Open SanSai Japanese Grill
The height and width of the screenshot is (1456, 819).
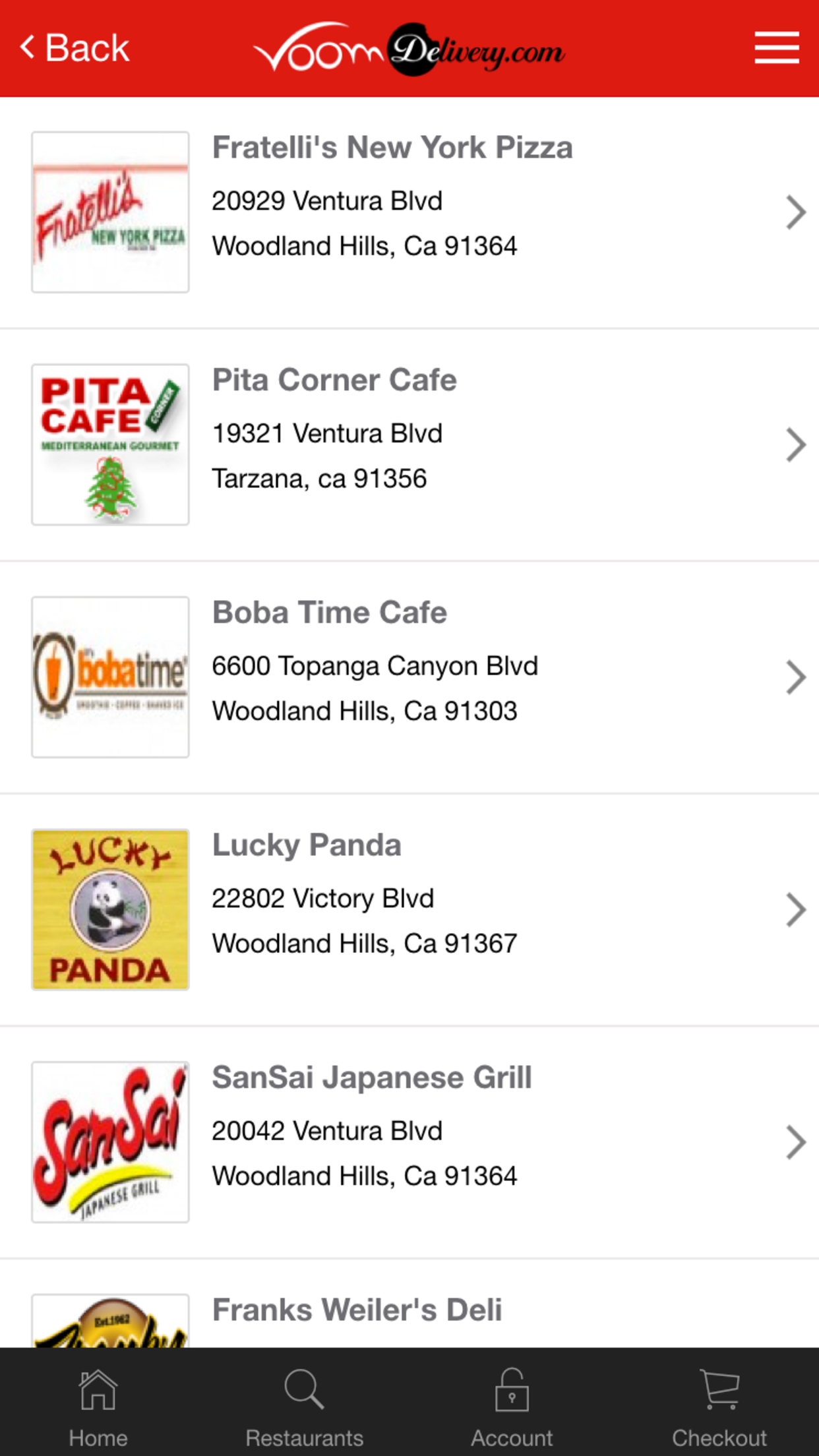point(409,1143)
